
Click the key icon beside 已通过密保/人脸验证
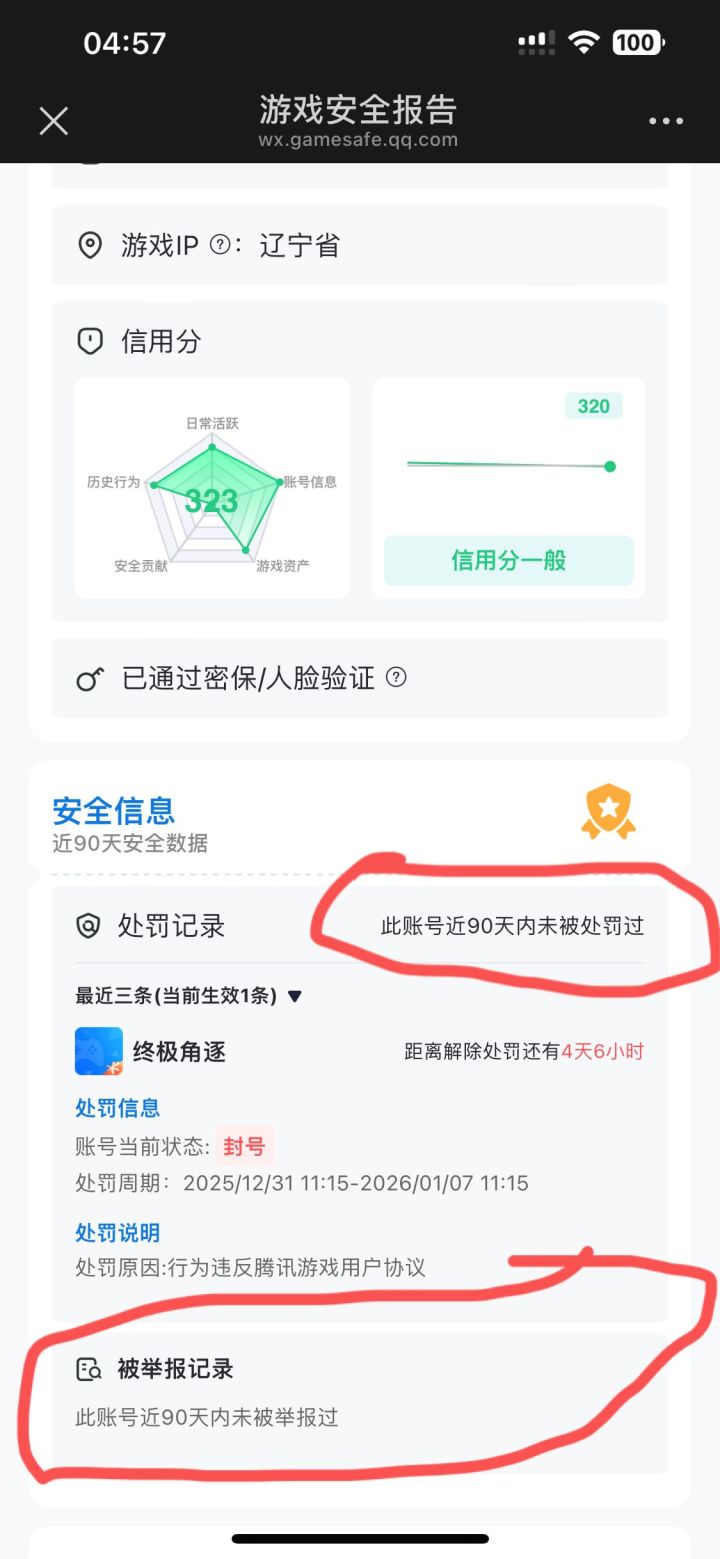(89, 678)
